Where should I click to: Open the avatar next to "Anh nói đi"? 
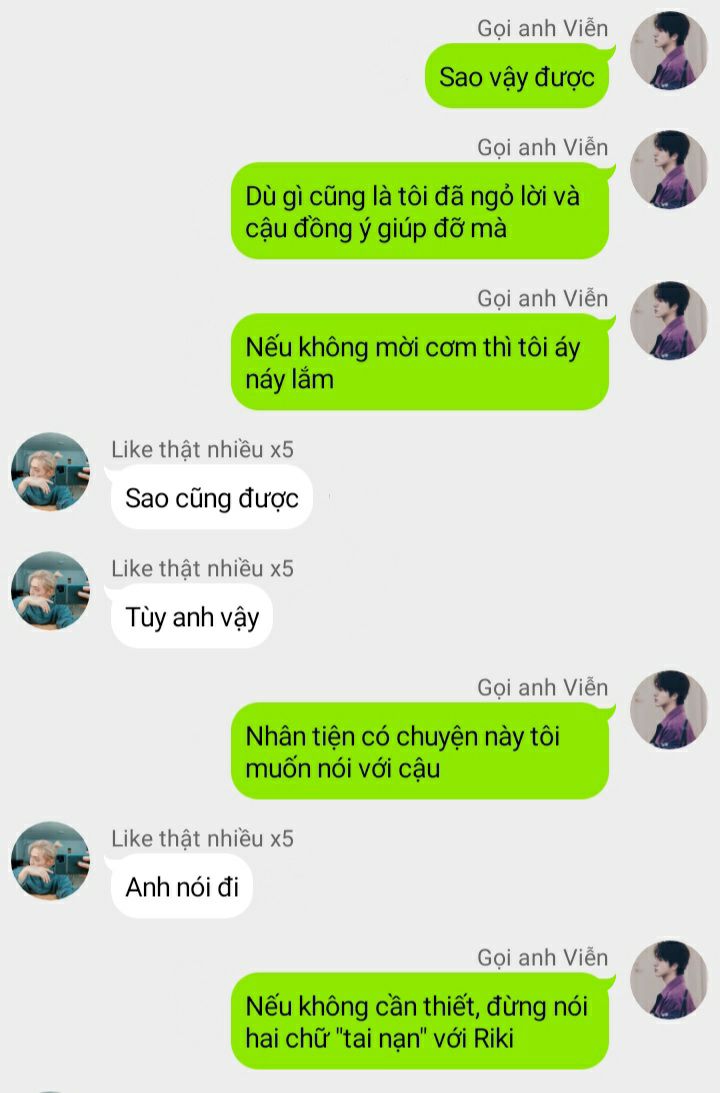click(x=50, y=861)
